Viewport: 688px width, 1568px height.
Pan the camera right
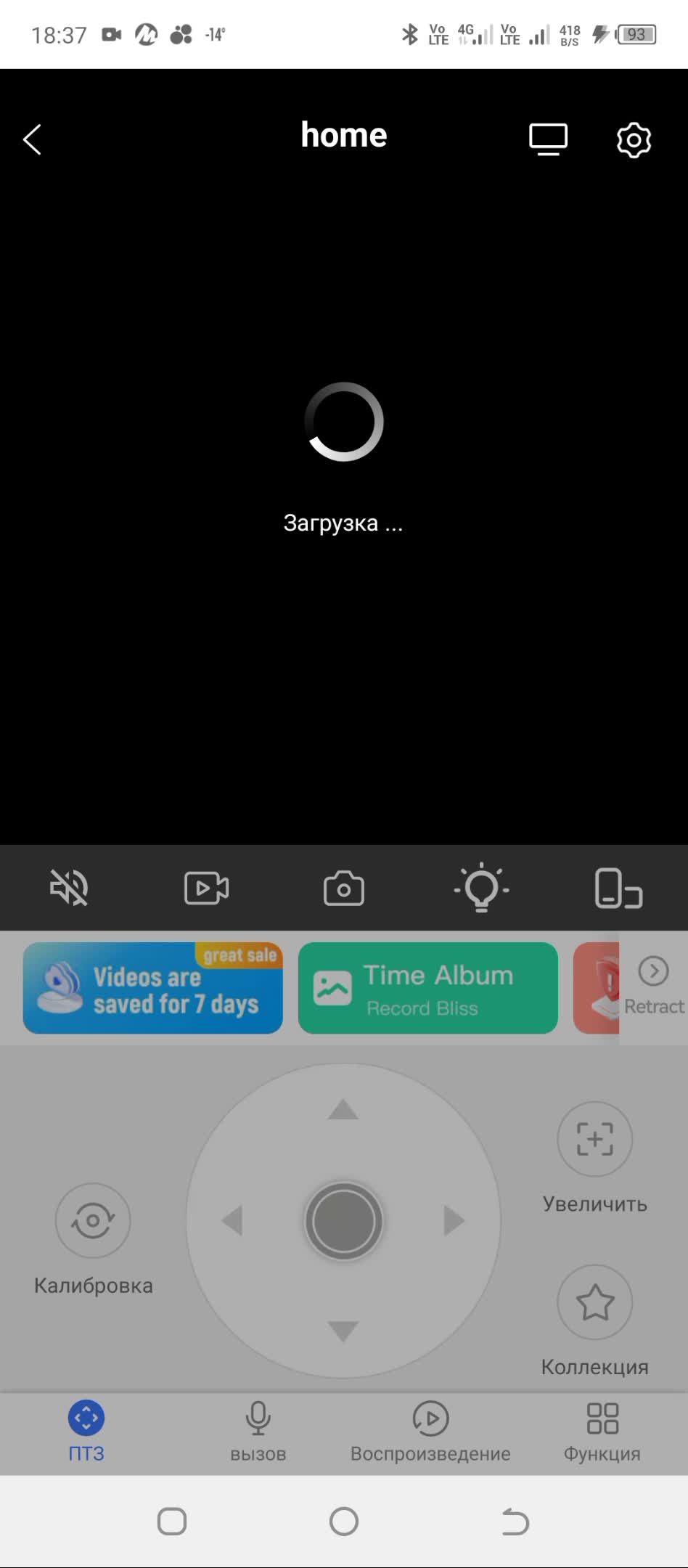[454, 1220]
